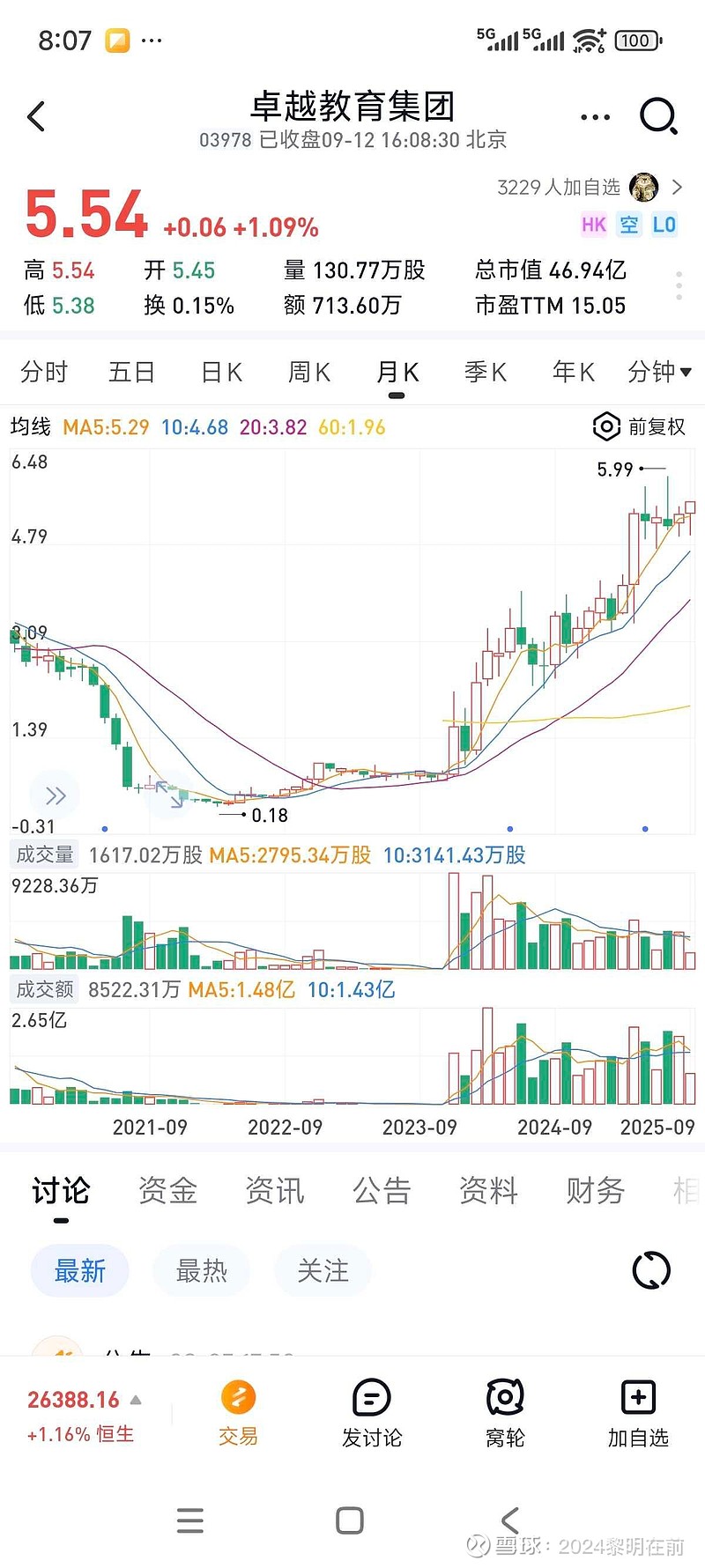Filter discussions by 关注
Image resolution: width=705 pixels, height=1568 pixels.
click(x=323, y=1271)
